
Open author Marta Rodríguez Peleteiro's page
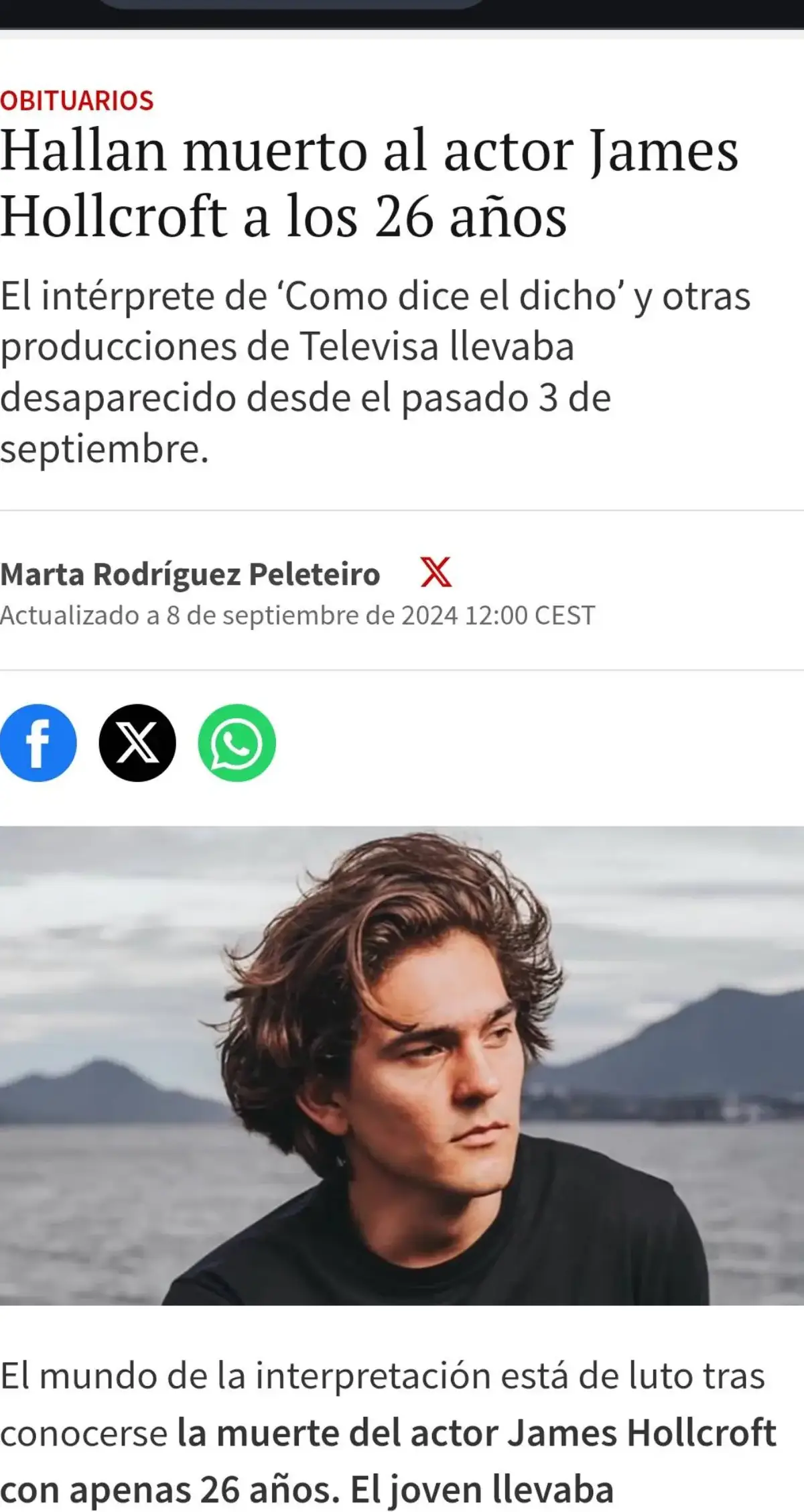[190, 574]
